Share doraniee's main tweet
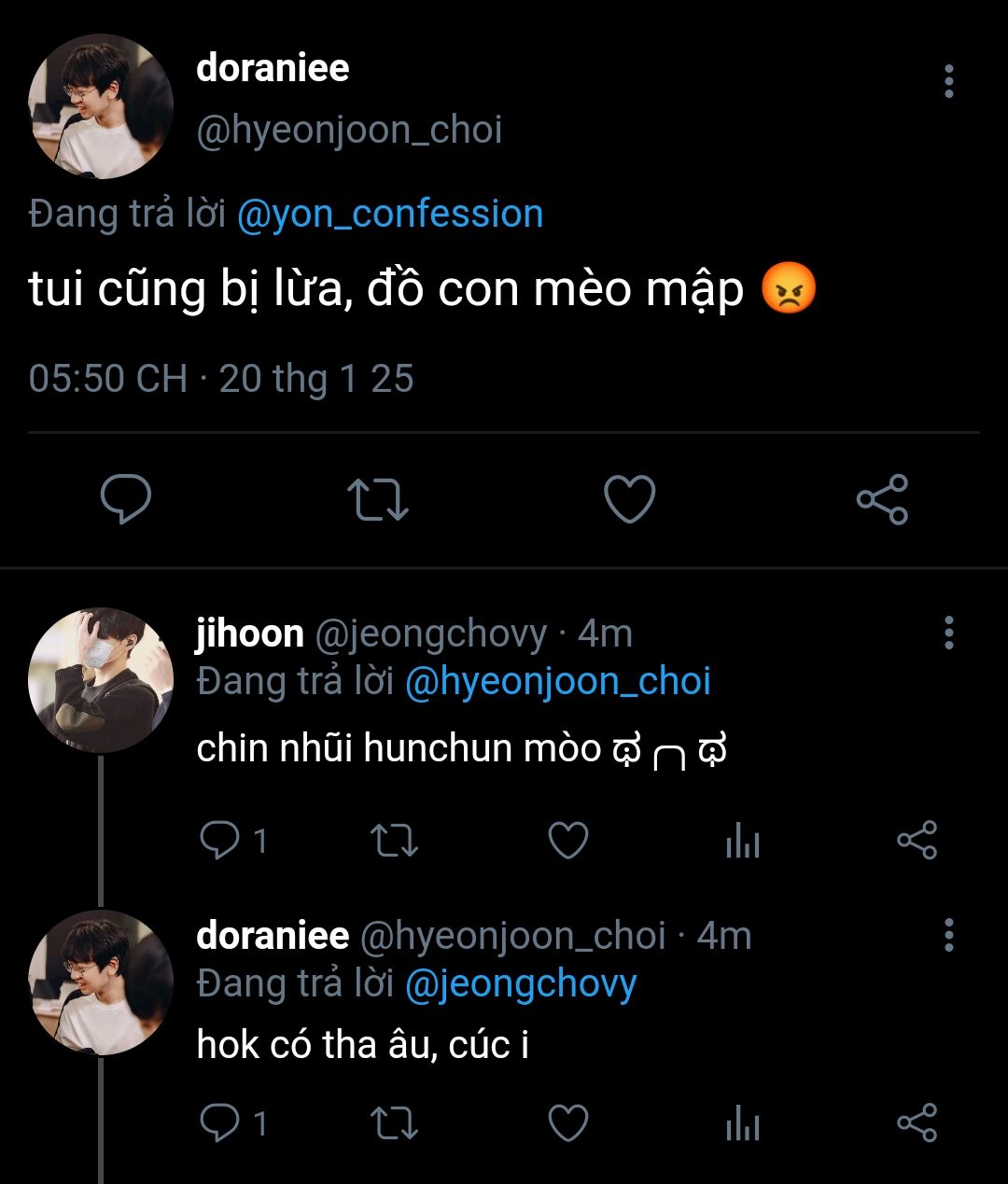The height and width of the screenshot is (1184, 1008). tap(882, 498)
